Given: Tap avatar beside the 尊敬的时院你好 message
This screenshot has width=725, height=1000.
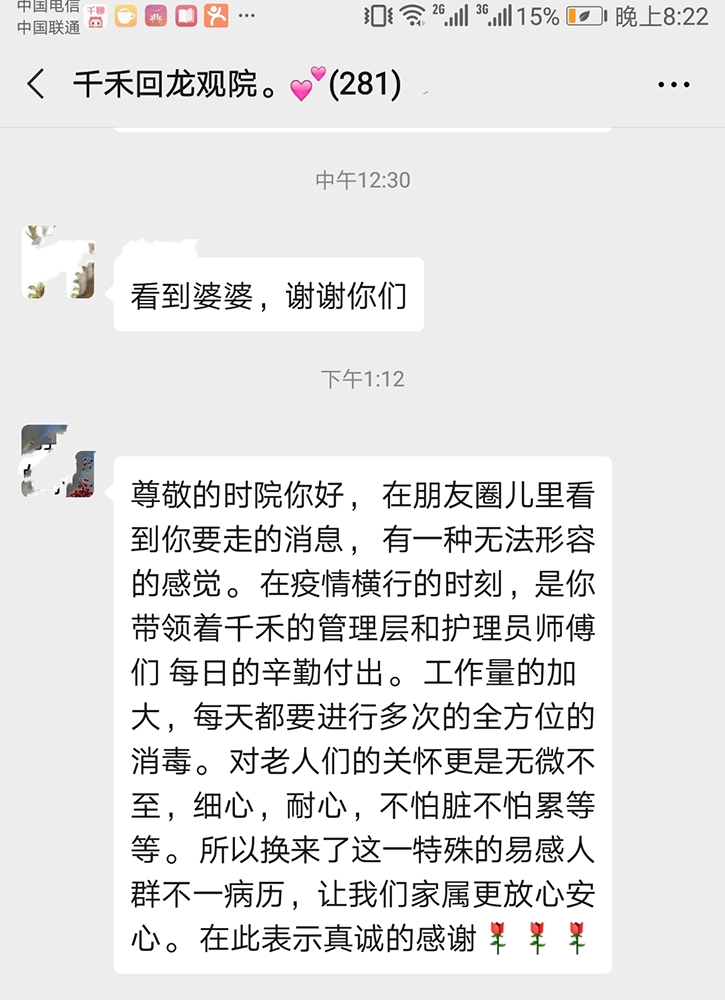Looking at the screenshot, I should [x=58, y=461].
